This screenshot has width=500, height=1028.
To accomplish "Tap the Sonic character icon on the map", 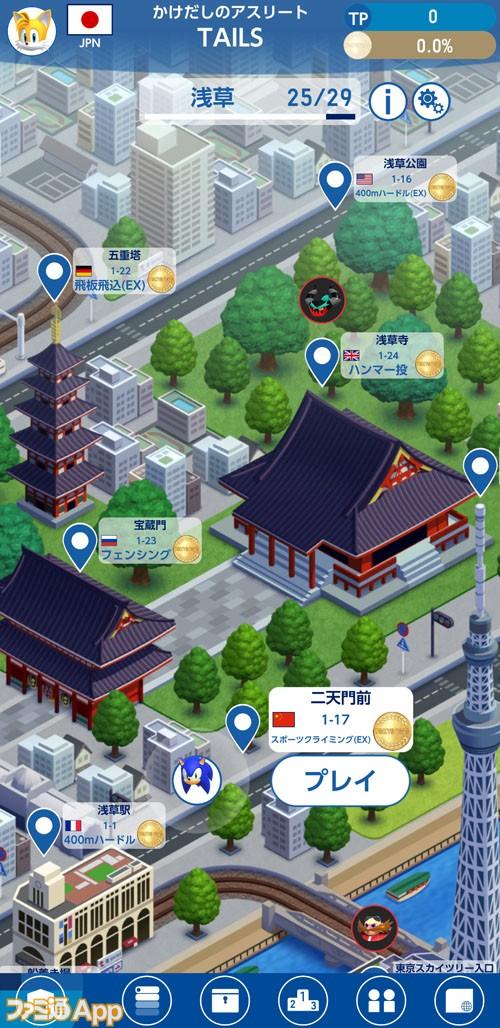I will click(197, 780).
